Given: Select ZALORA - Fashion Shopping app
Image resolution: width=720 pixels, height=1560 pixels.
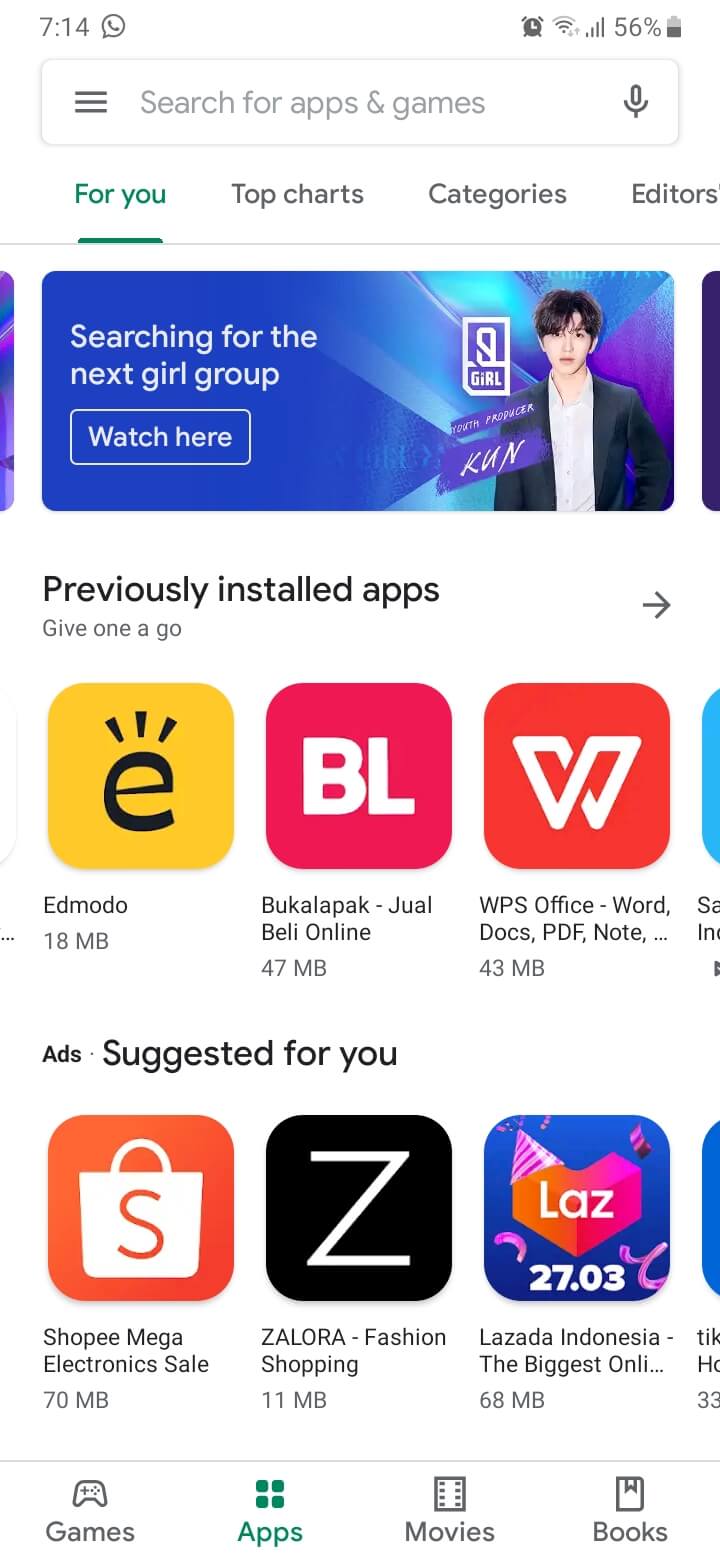Looking at the screenshot, I should pyautogui.click(x=359, y=1208).
